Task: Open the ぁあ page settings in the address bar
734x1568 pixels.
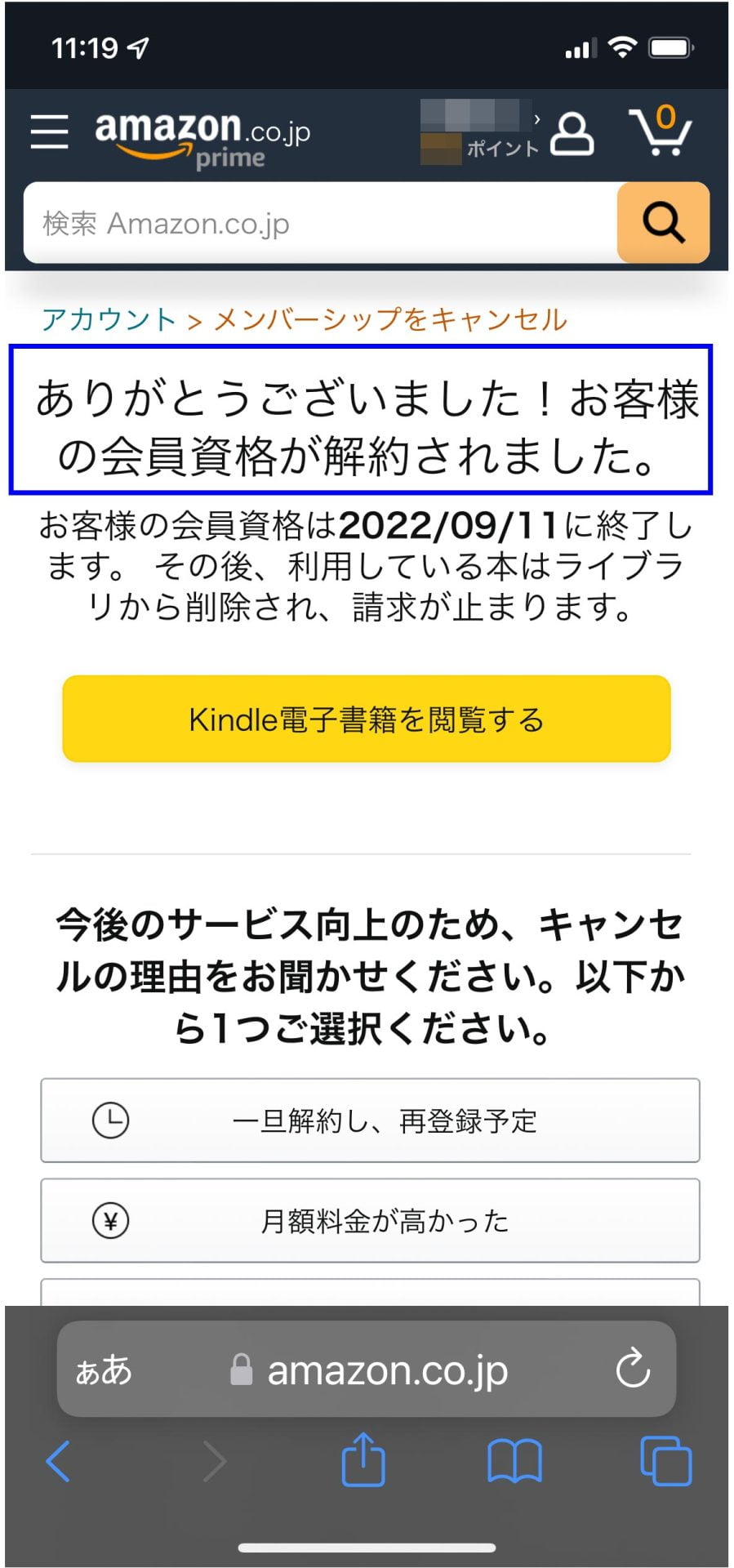Action: coord(104,1370)
